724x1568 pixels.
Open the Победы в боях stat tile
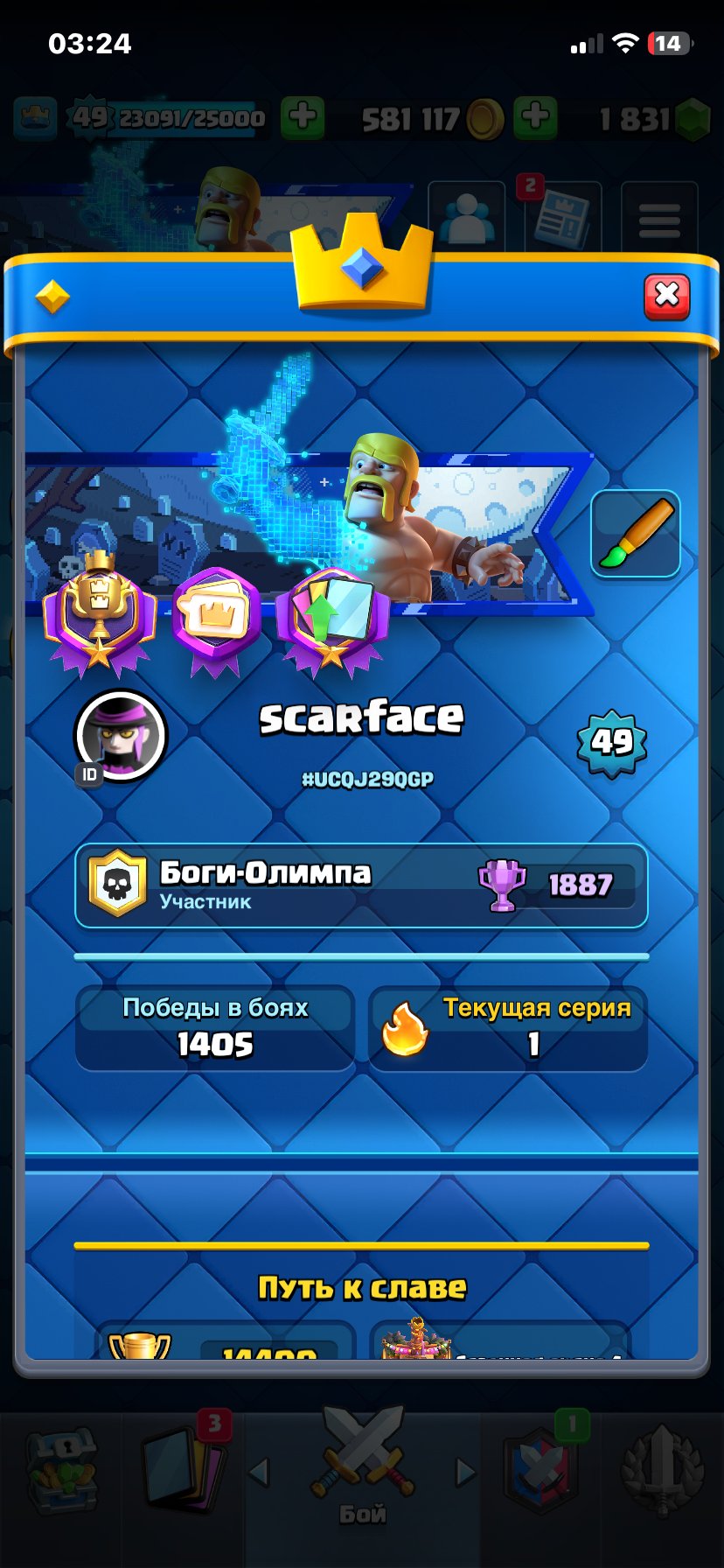(215, 1028)
